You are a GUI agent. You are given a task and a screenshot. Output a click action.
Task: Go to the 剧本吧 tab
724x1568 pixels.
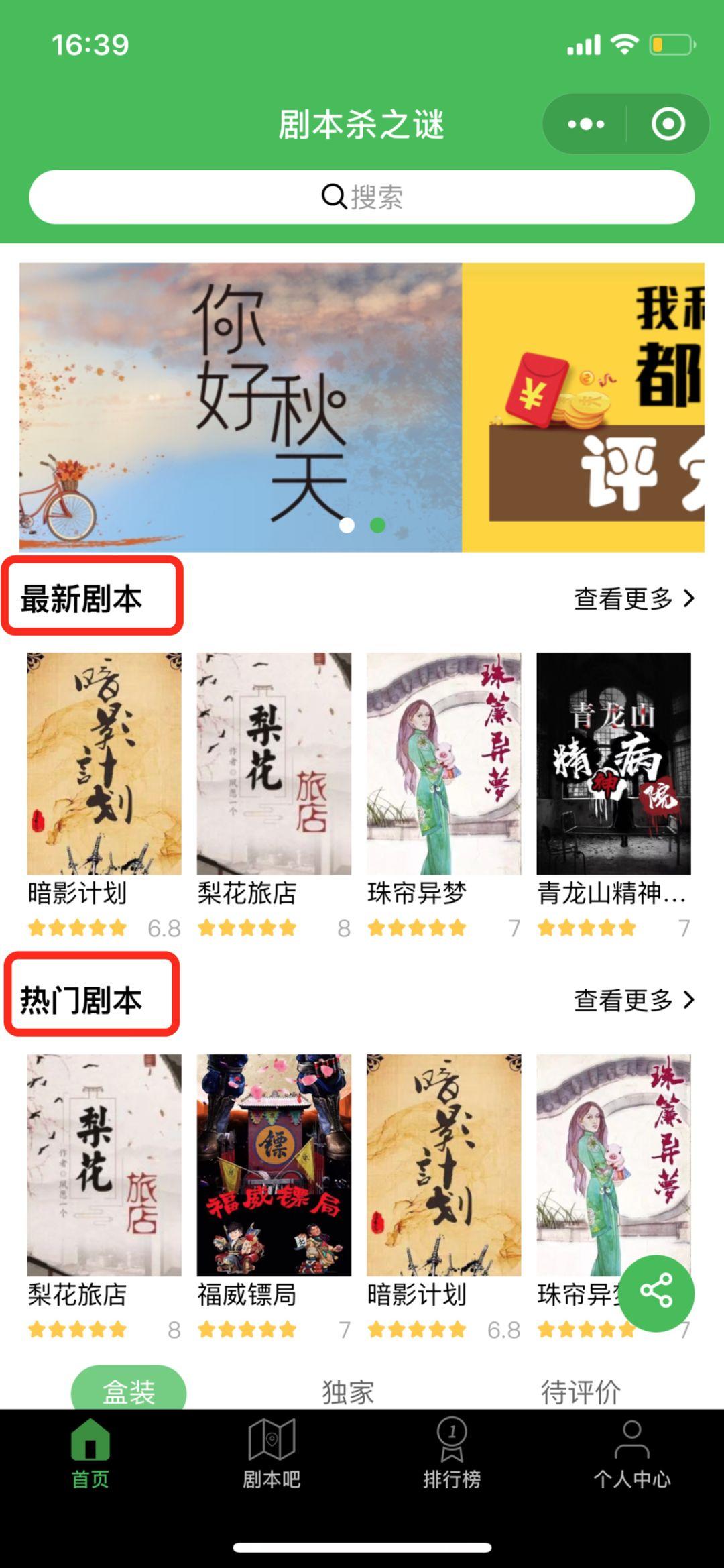[271, 1453]
